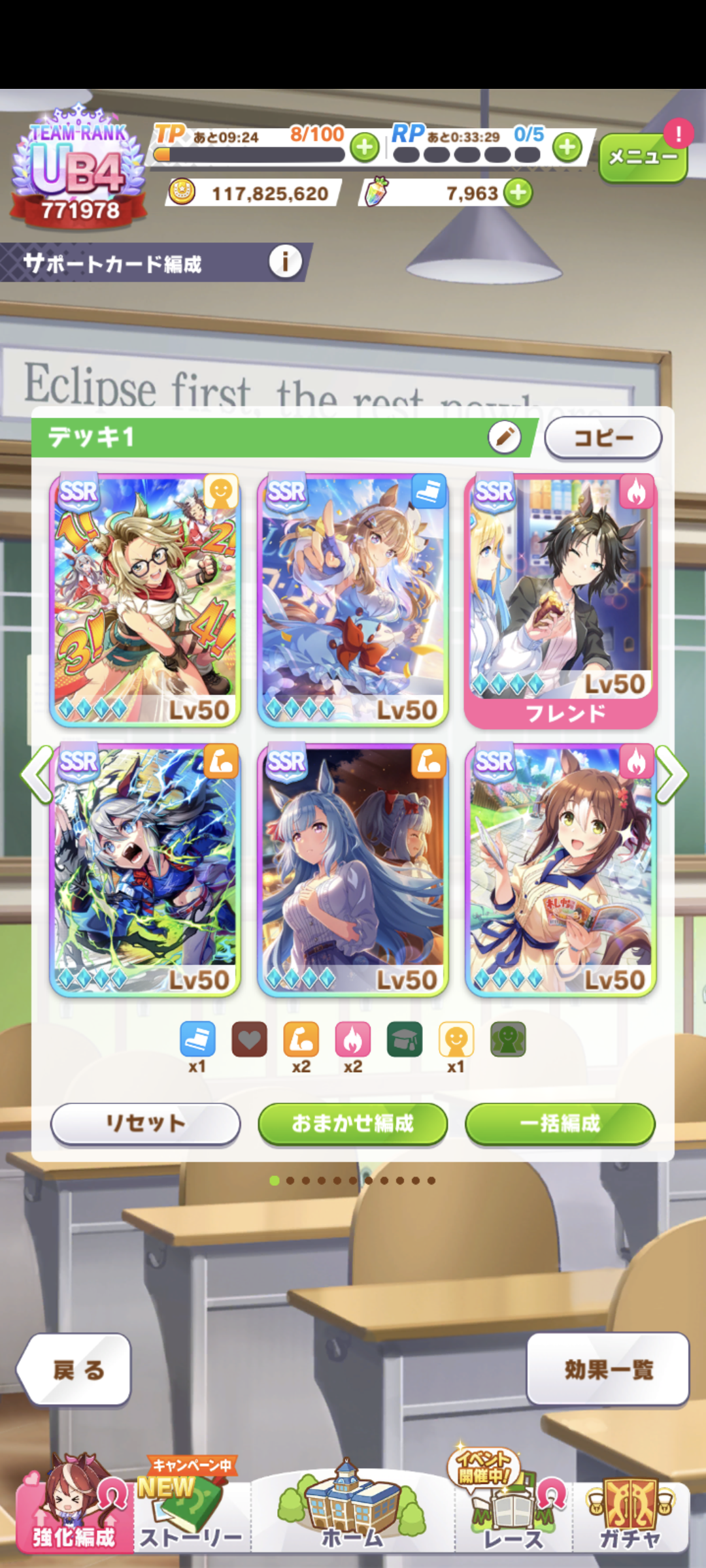Add RP with the plus icon

click(x=567, y=148)
